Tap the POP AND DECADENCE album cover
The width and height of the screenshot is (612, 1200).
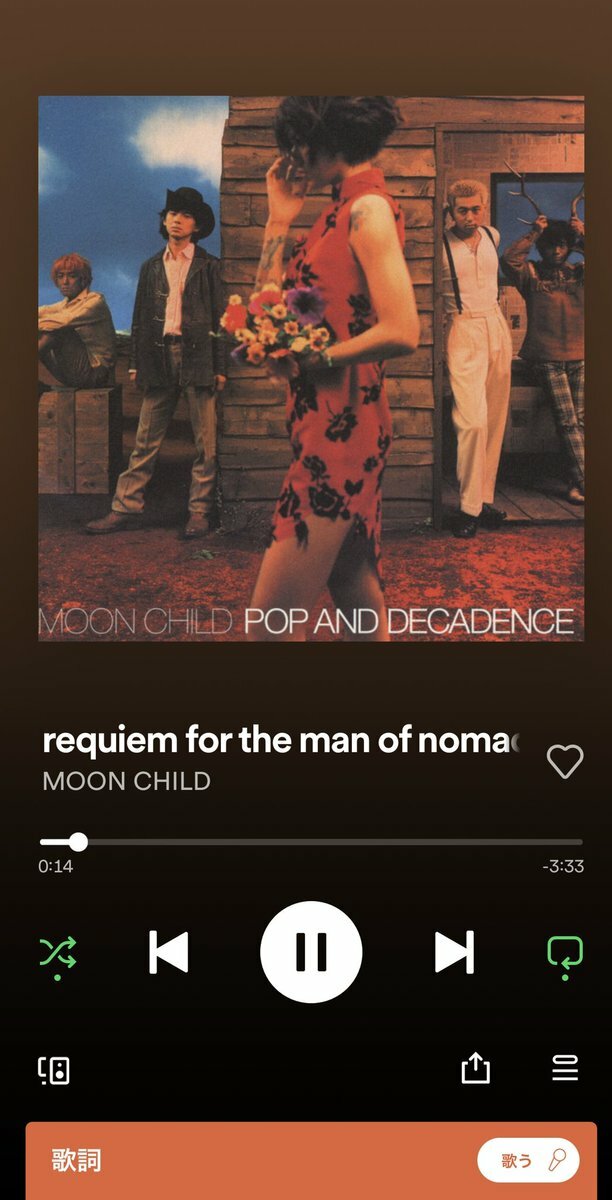coord(311,368)
